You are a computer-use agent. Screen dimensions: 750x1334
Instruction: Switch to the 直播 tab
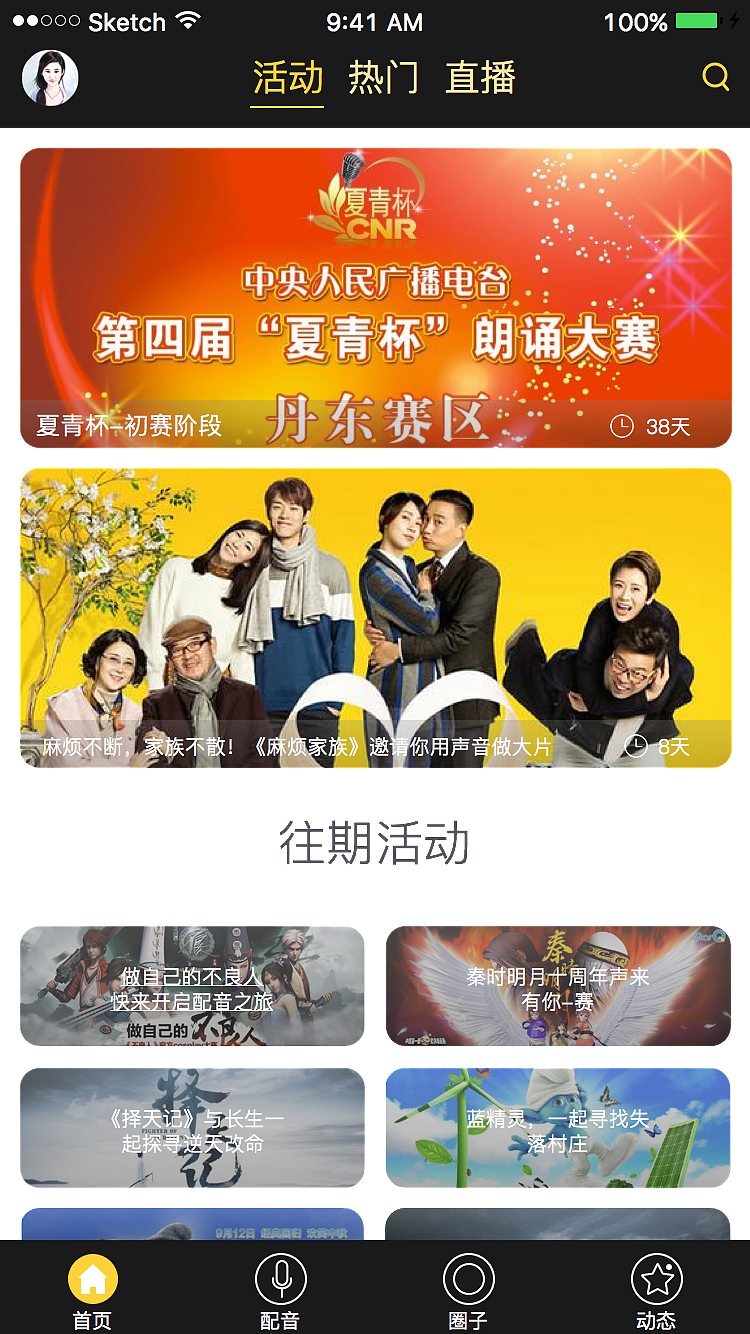pos(482,76)
